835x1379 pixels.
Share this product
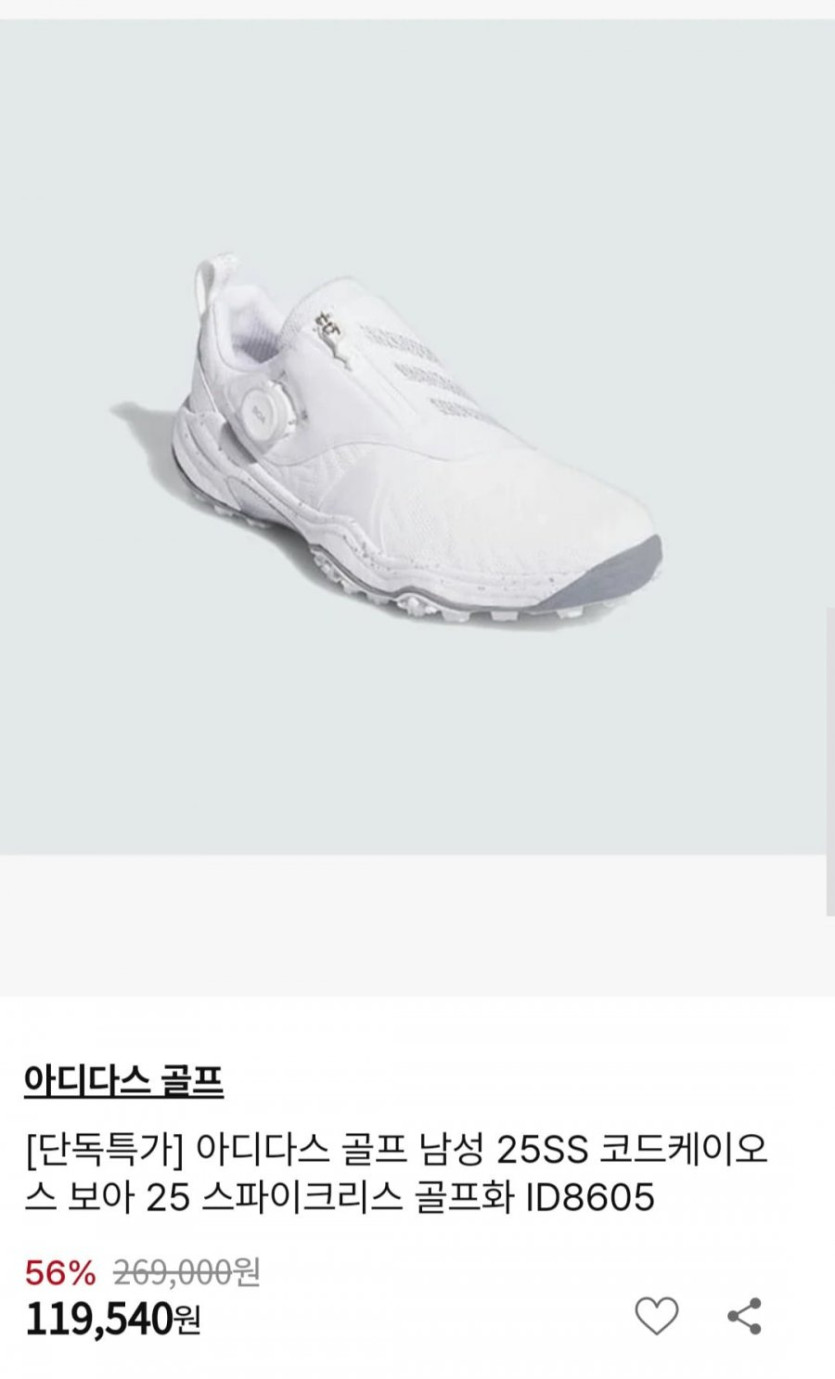click(745, 1316)
